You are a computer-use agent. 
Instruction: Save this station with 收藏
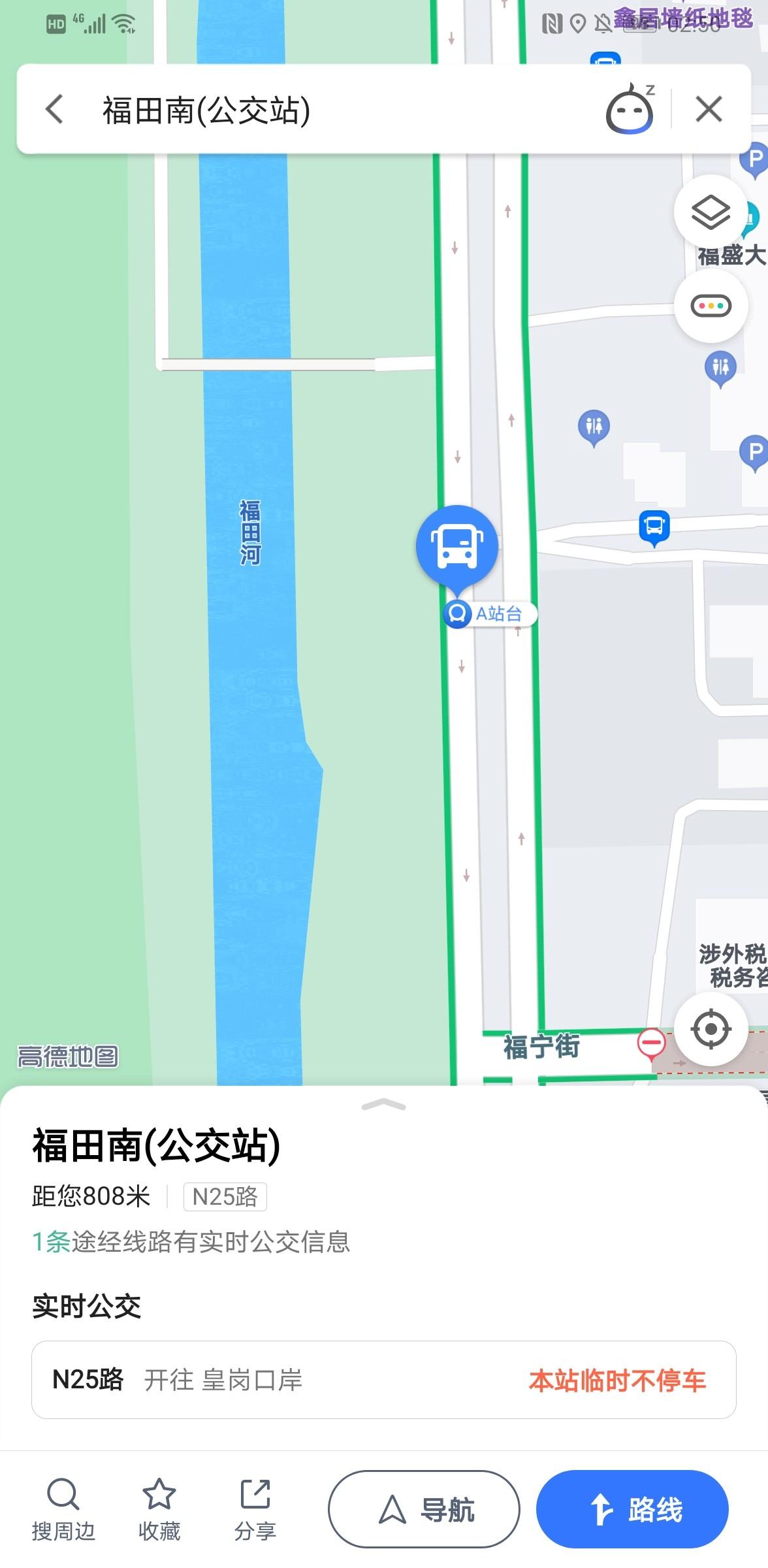159,1509
